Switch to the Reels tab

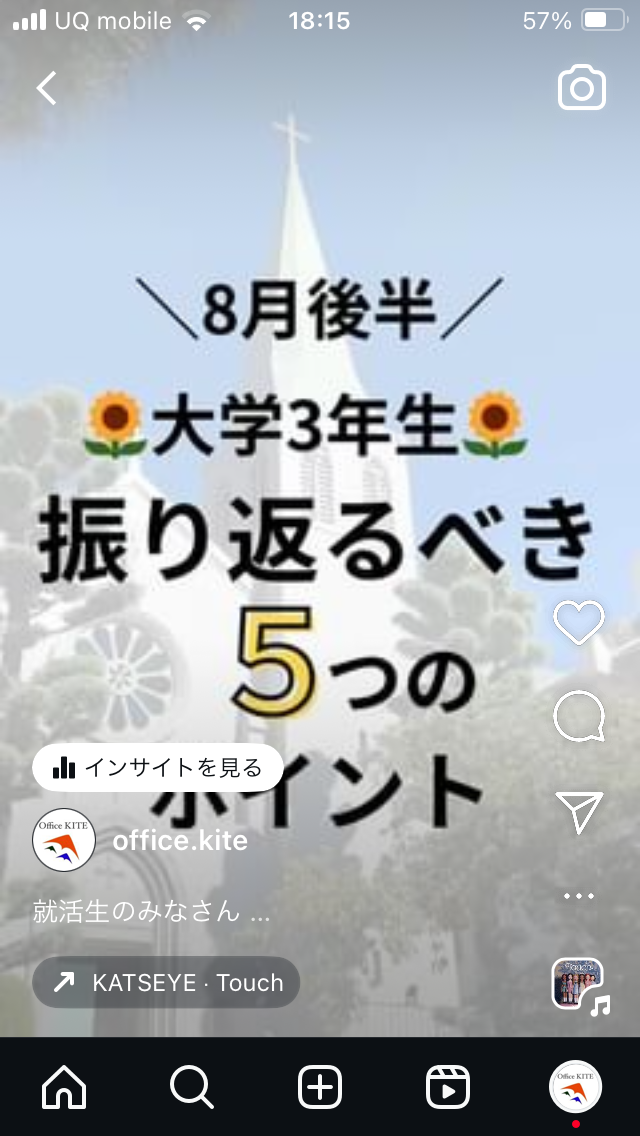pos(448,1087)
